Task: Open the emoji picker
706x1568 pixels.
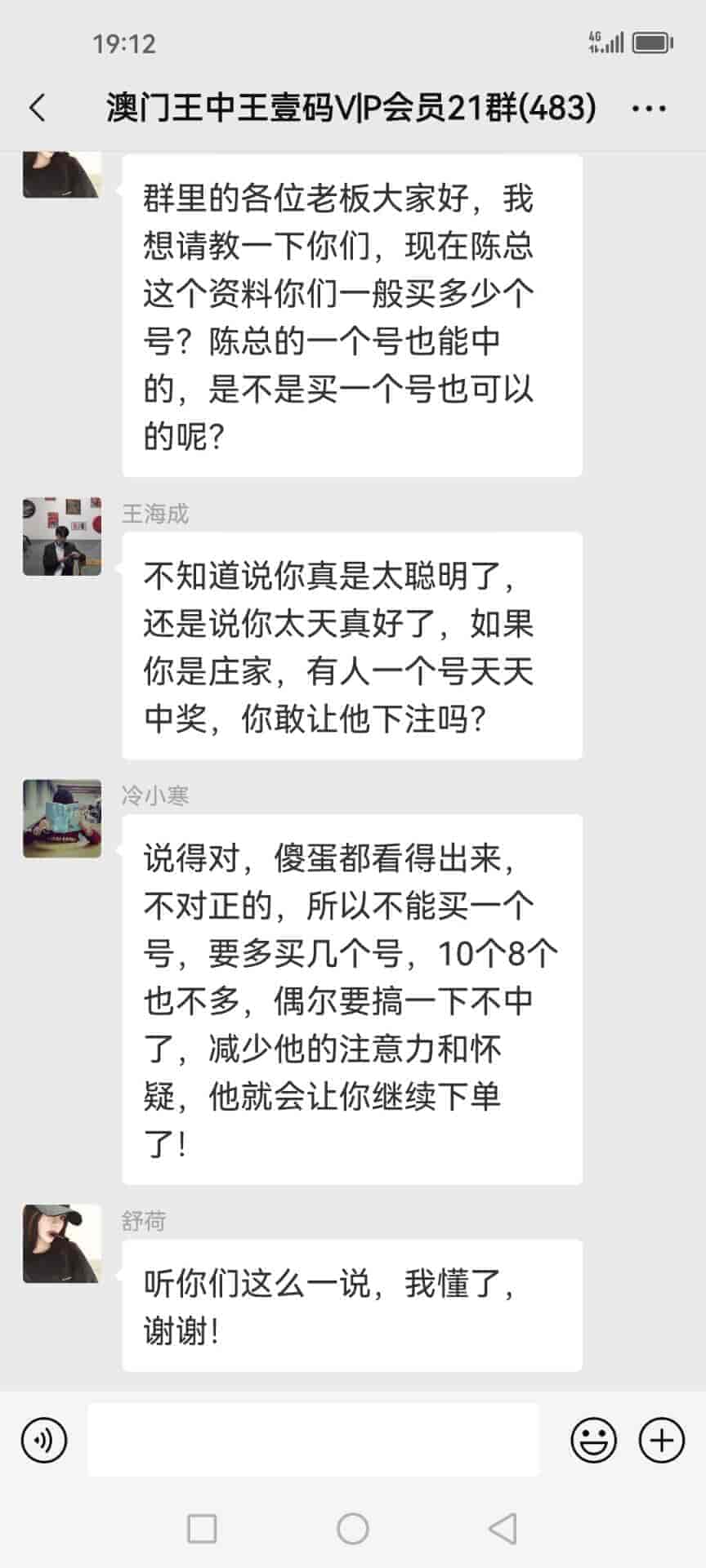Action: tap(593, 1440)
